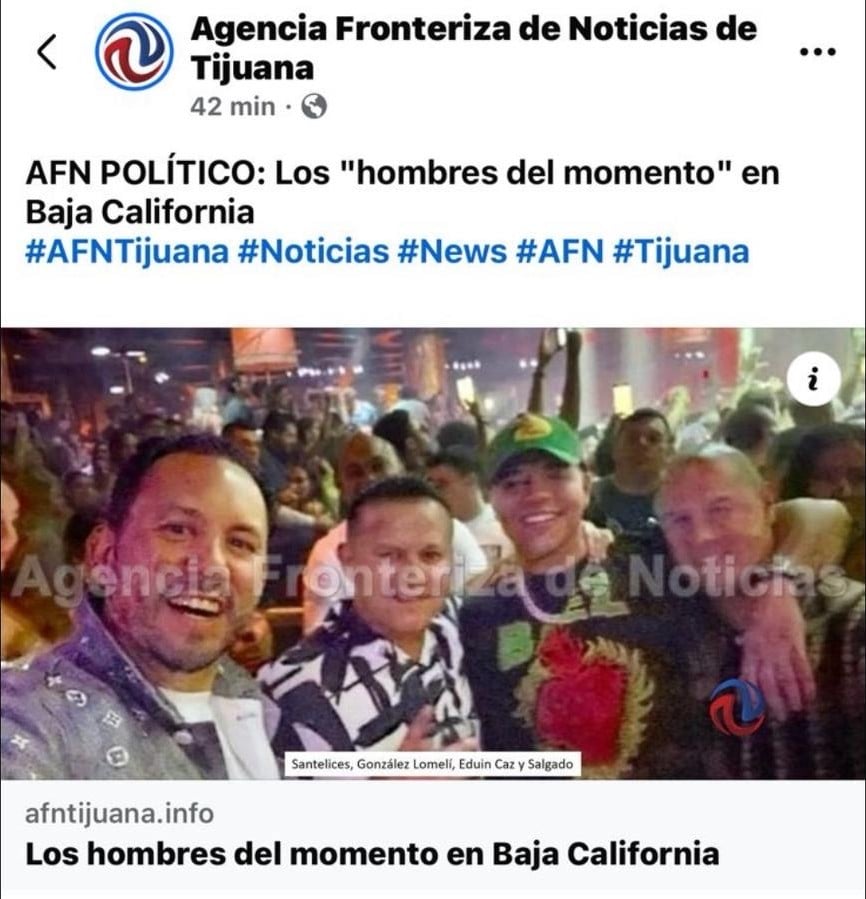This screenshot has width=866, height=899.
Task: Open Agencia Fronteriza de Noticias profile picture
Action: pos(134,51)
